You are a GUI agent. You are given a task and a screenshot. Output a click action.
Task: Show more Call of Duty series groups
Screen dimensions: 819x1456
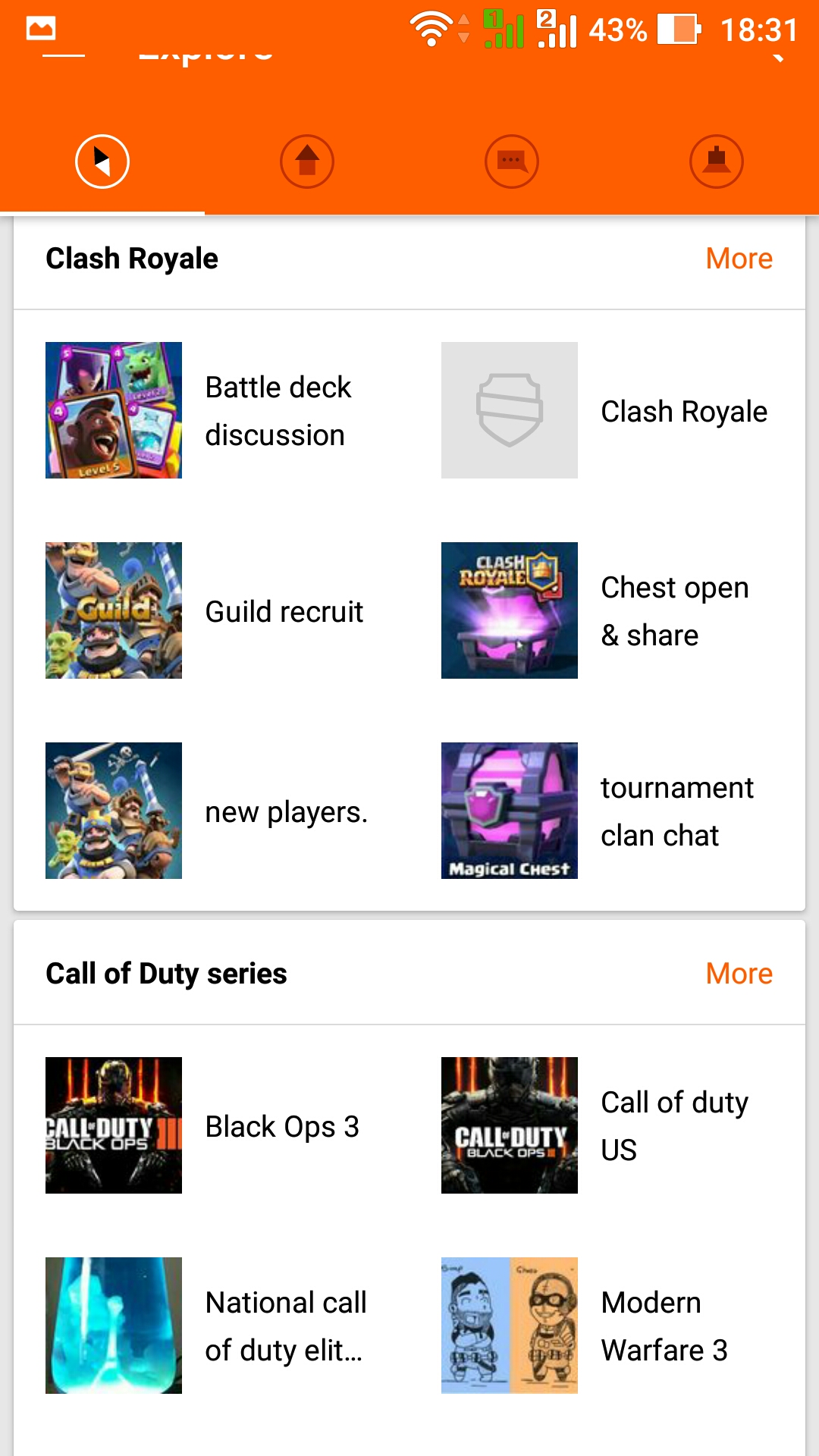click(x=739, y=974)
